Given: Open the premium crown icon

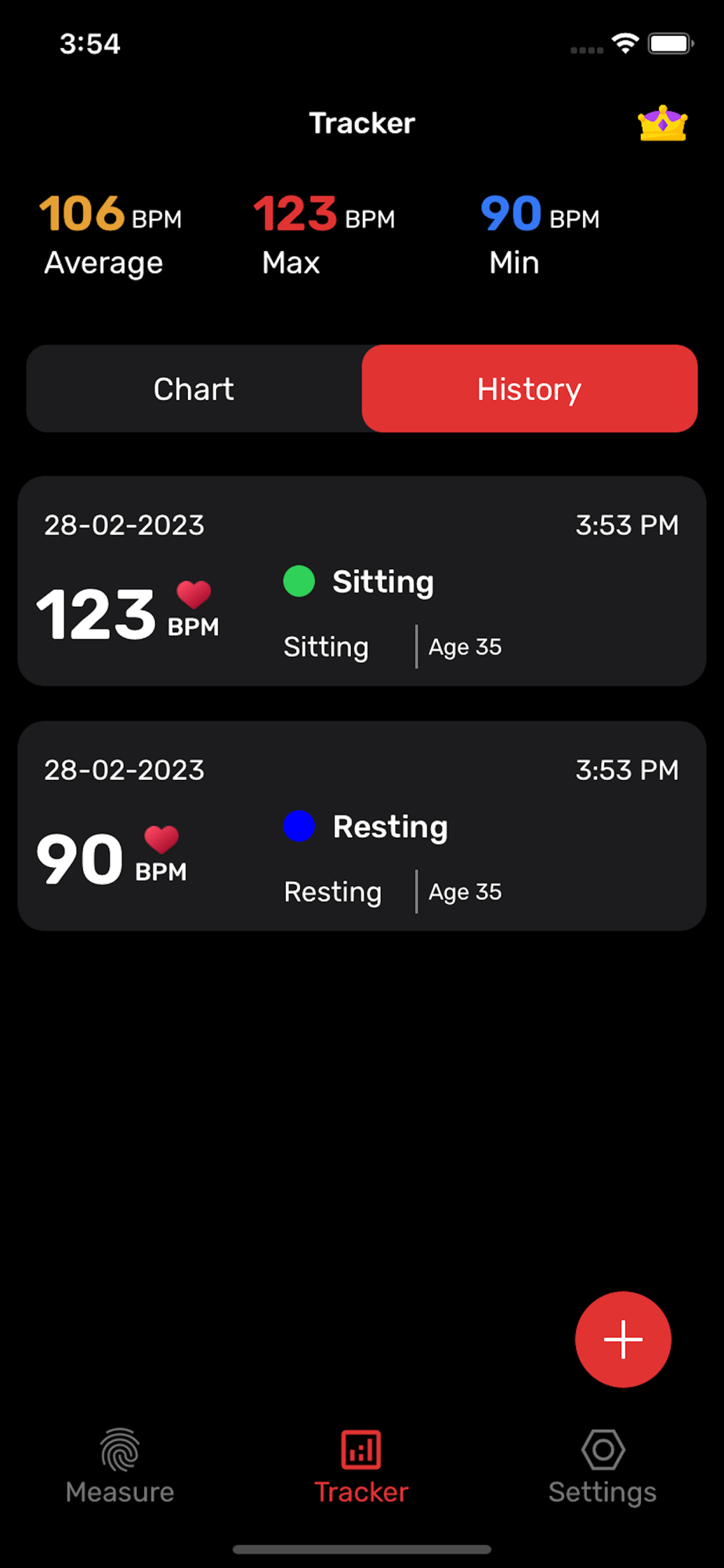Looking at the screenshot, I should coord(663,123).
